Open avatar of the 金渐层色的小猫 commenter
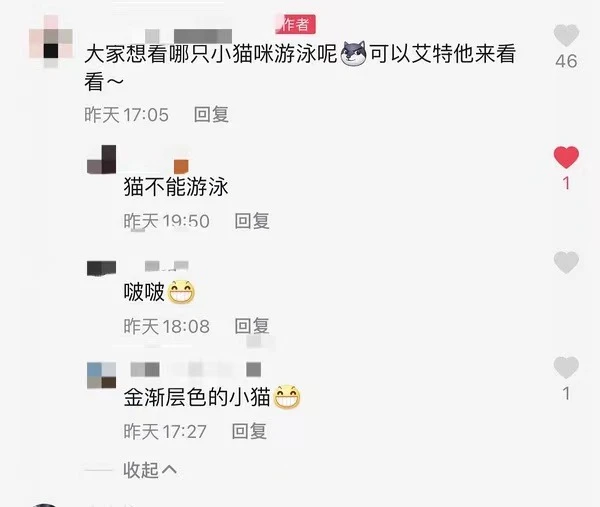The width and height of the screenshot is (600, 507). [101, 374]
